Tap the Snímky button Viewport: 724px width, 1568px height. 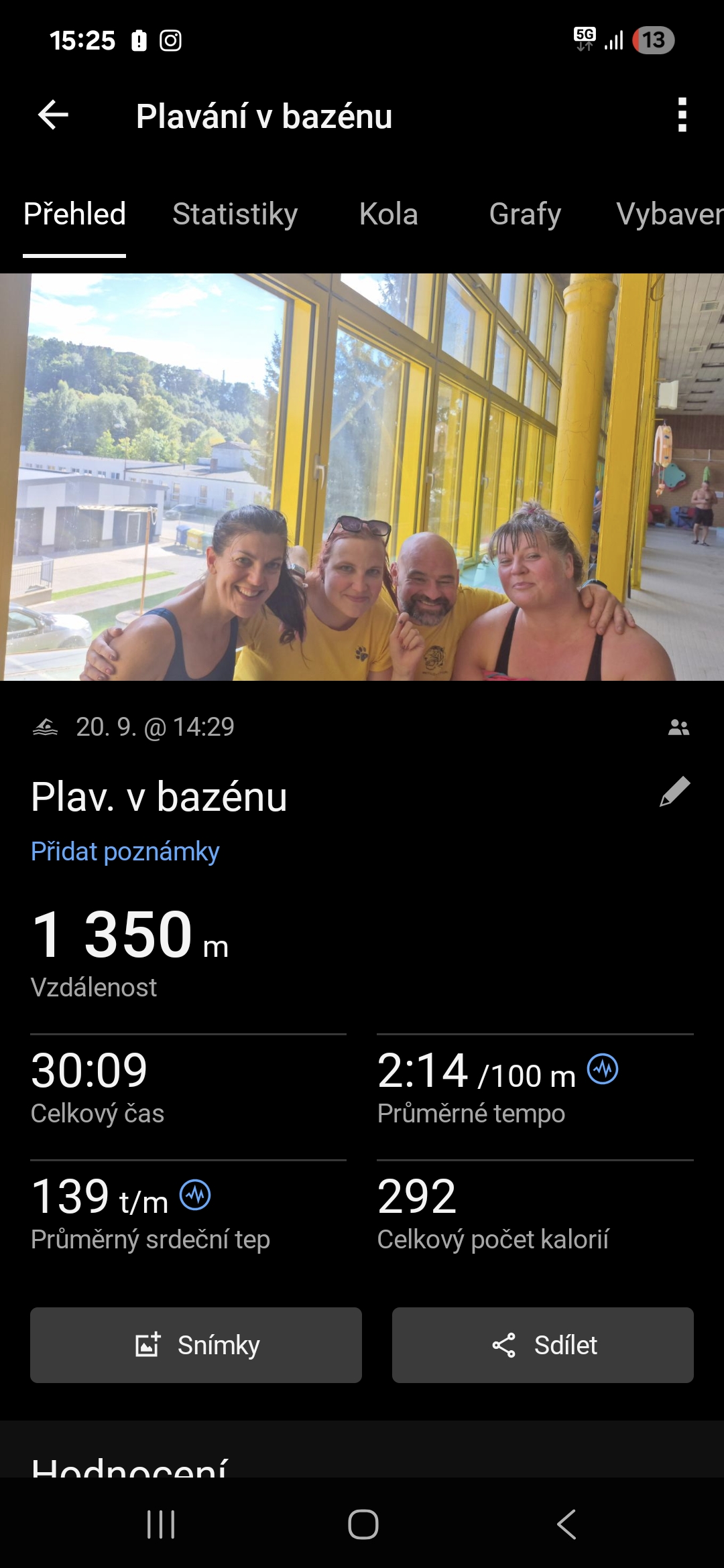coord(196,1345)
